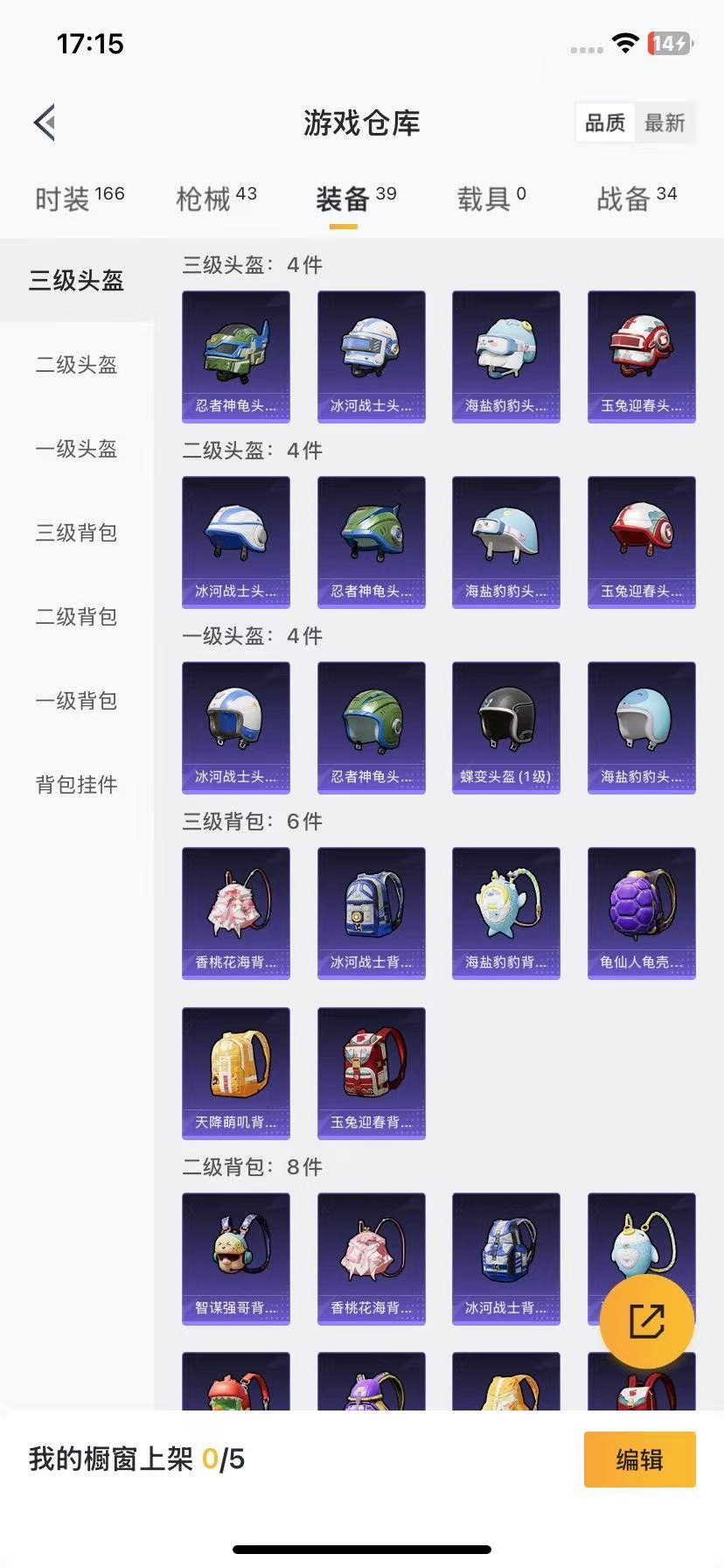Tap the orange share floating button

tap(647, 1321)
